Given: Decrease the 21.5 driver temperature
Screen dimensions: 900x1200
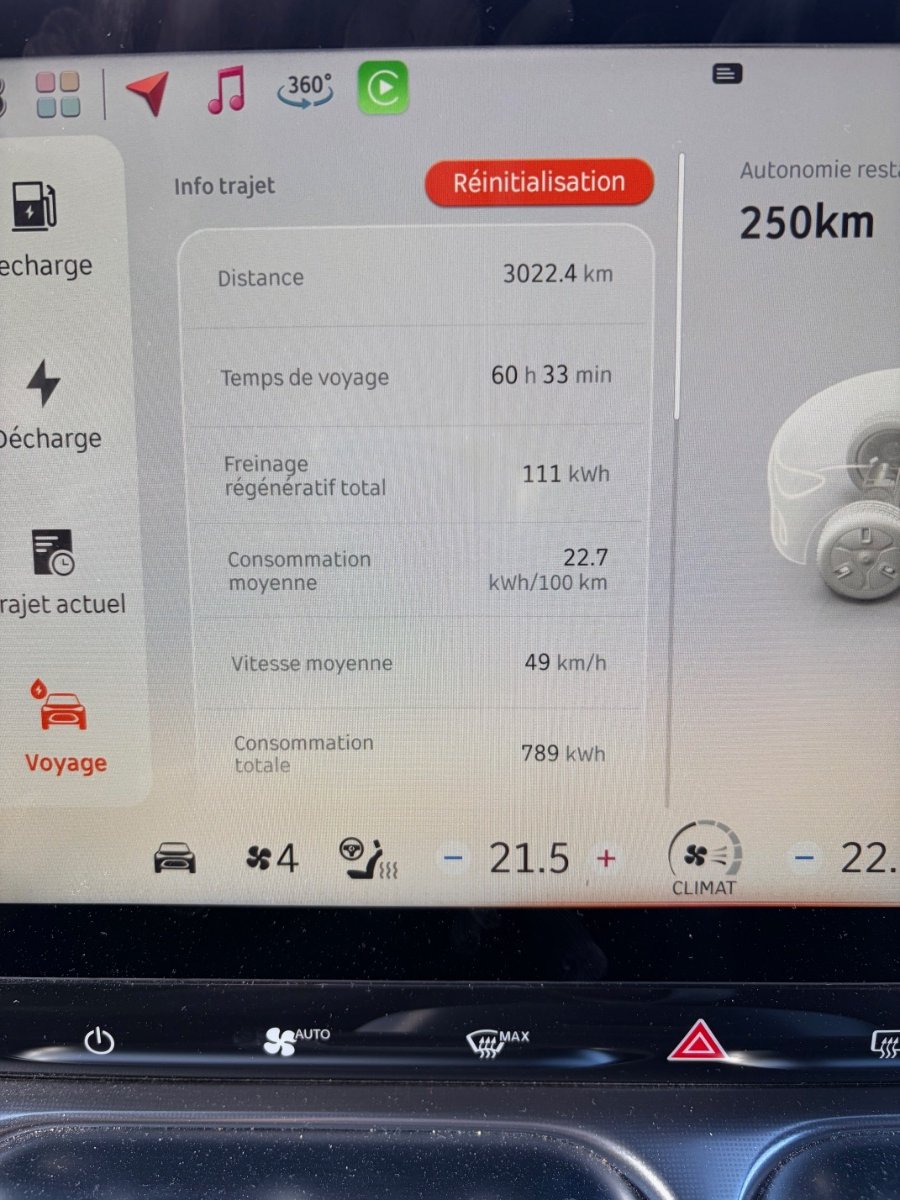Looking at the screenshot, I should pyautogui.click(x=453, y=858).
